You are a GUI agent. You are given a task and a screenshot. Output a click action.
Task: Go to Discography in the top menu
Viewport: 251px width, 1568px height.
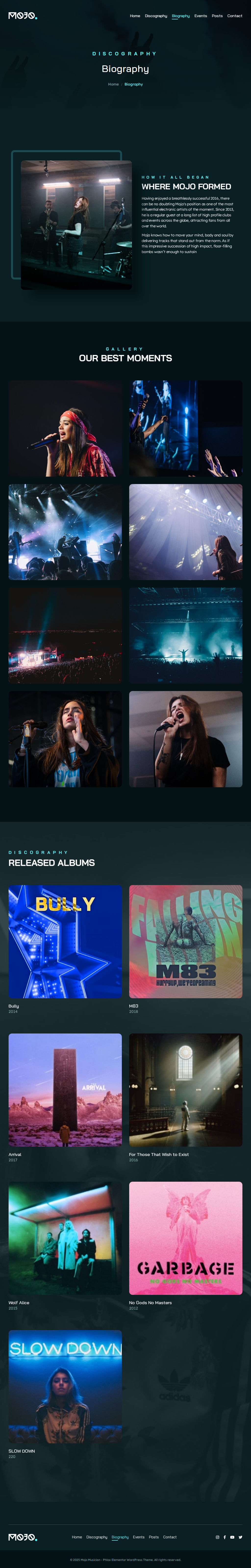(155, 16)
